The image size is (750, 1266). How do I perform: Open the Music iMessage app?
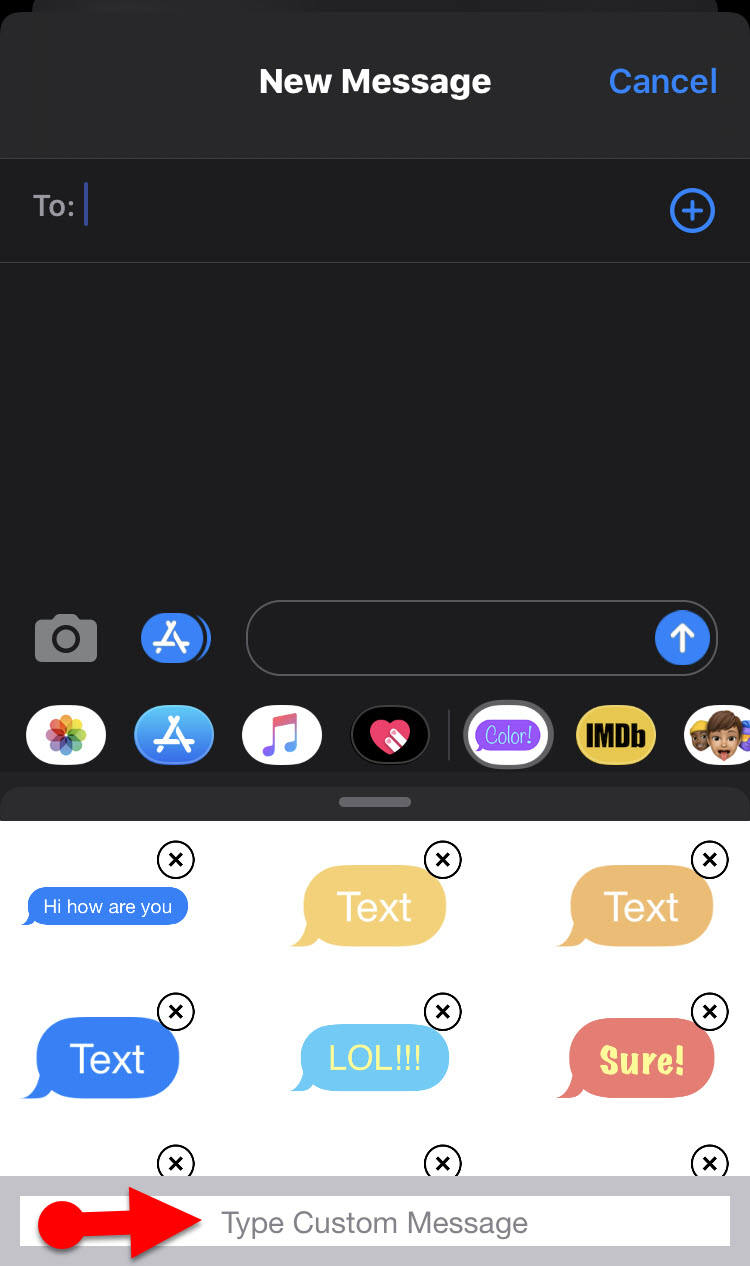pyautogui.click(x=282, y=736)
